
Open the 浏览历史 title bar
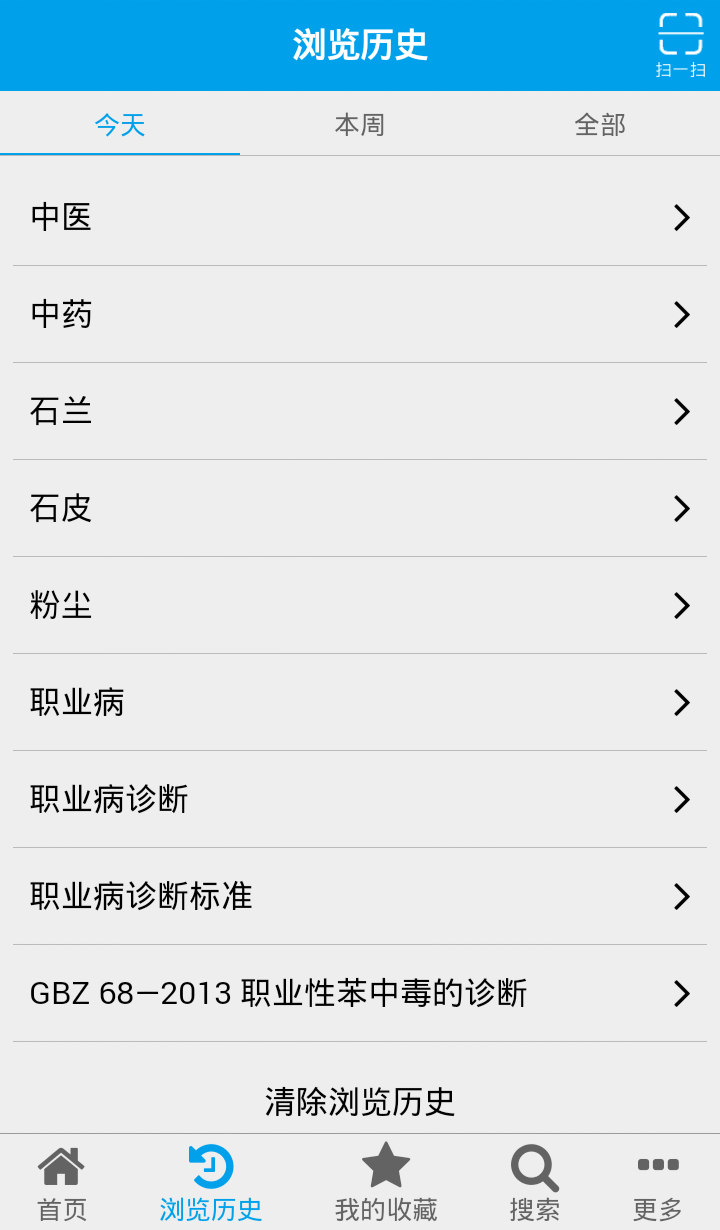pyautogui.click(x=360, y=45)
